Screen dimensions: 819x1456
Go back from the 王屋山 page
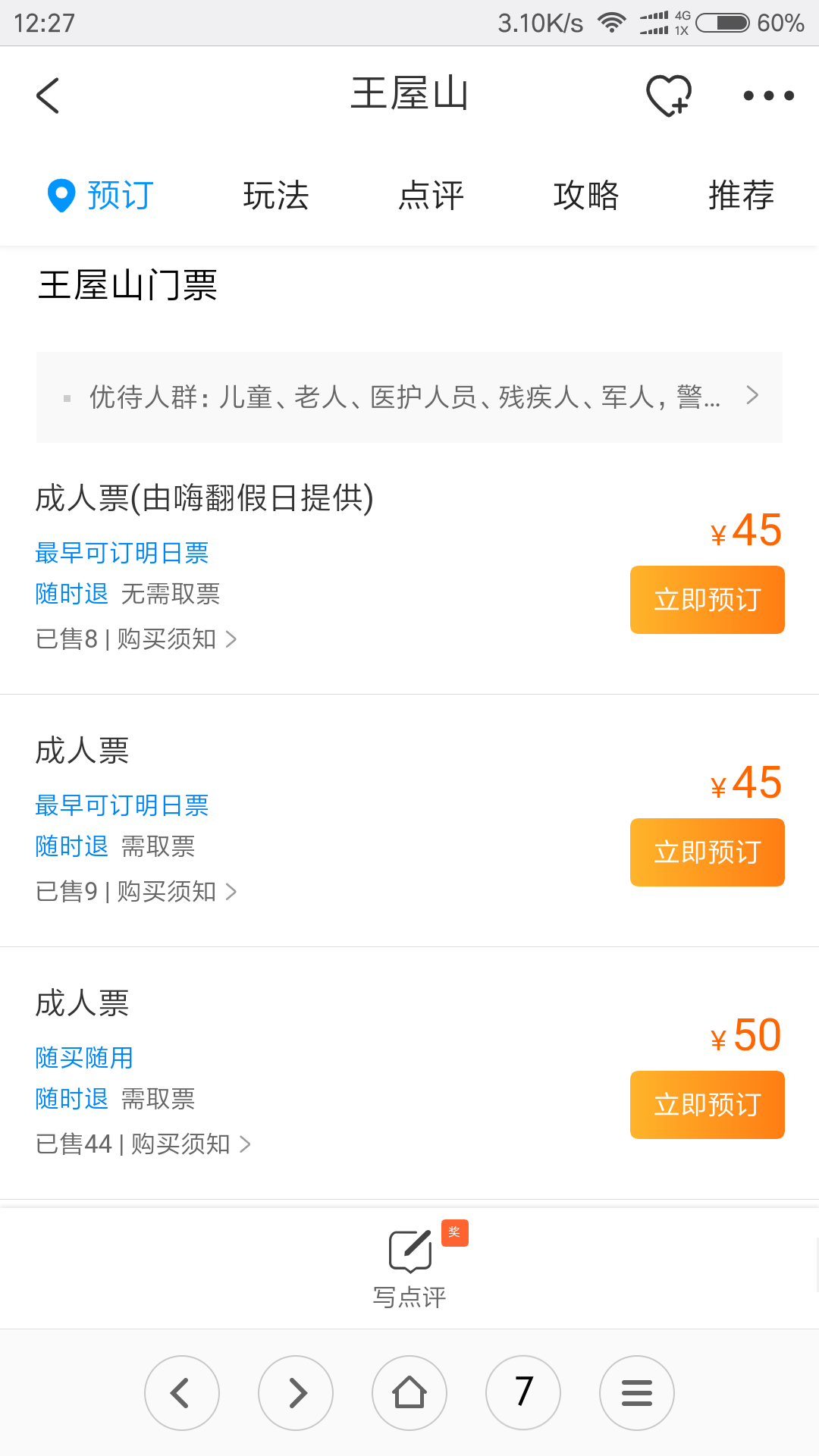point(48,96)
